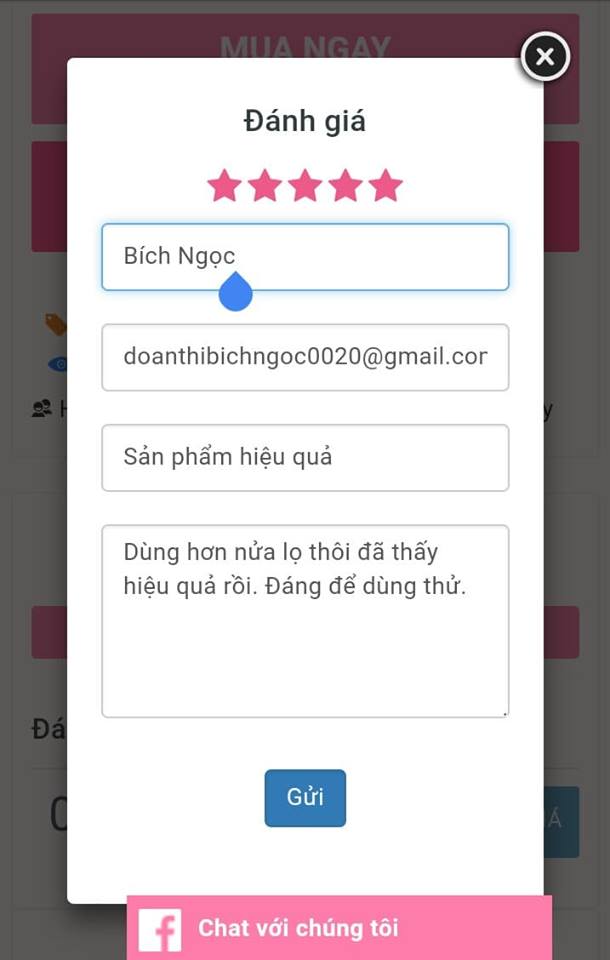Select the third rating star
The width and height of the screenshot is (610, 960).
[305, 186]
